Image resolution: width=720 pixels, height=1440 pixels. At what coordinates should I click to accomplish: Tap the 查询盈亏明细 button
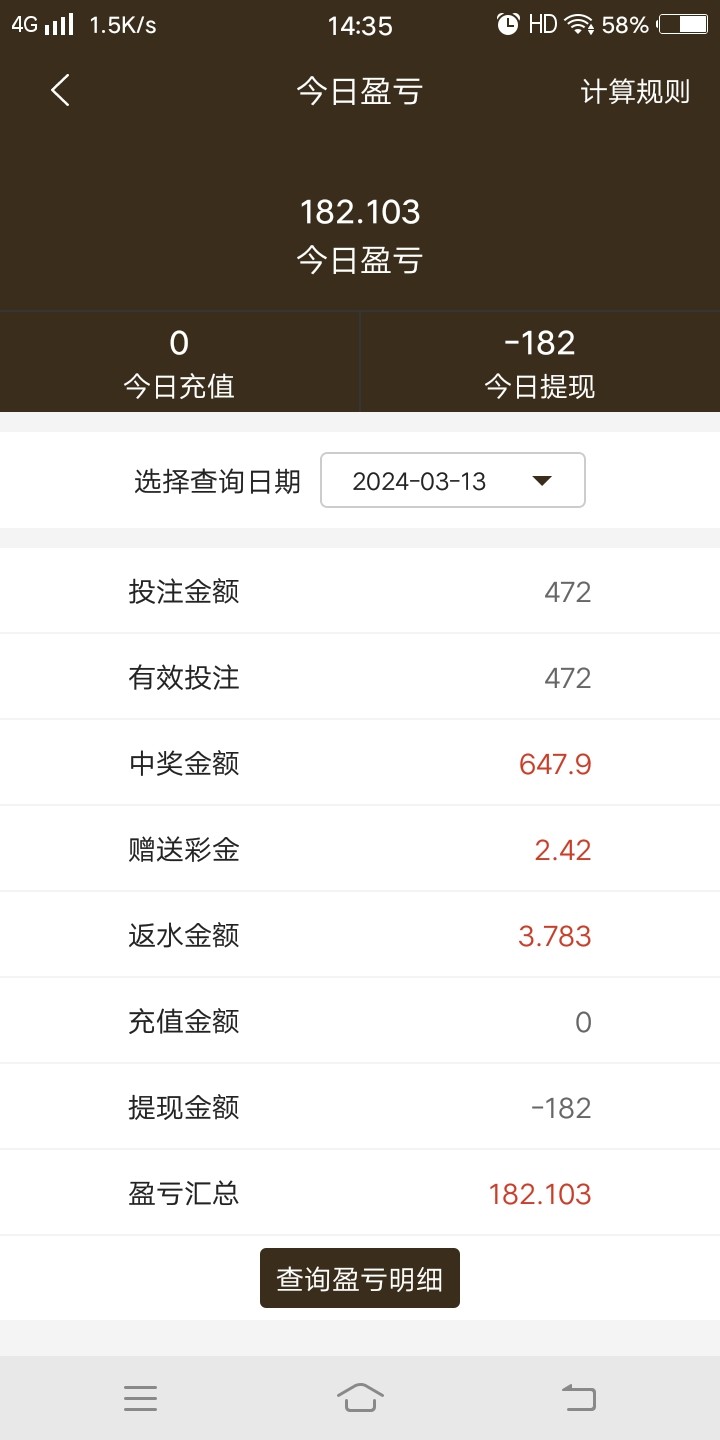tap(360, 1278)
